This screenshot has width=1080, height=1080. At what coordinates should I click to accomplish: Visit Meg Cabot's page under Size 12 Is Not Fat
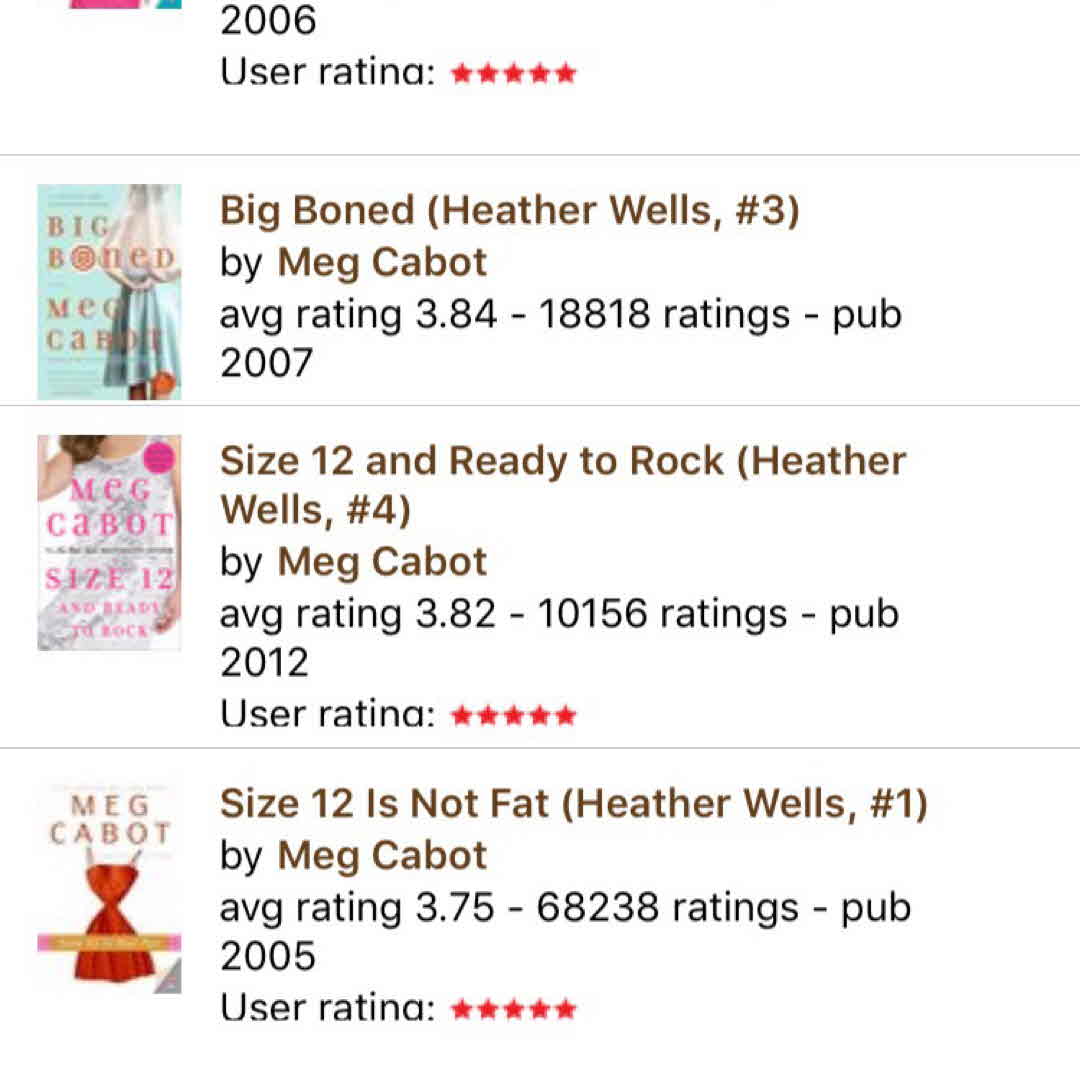382,856
